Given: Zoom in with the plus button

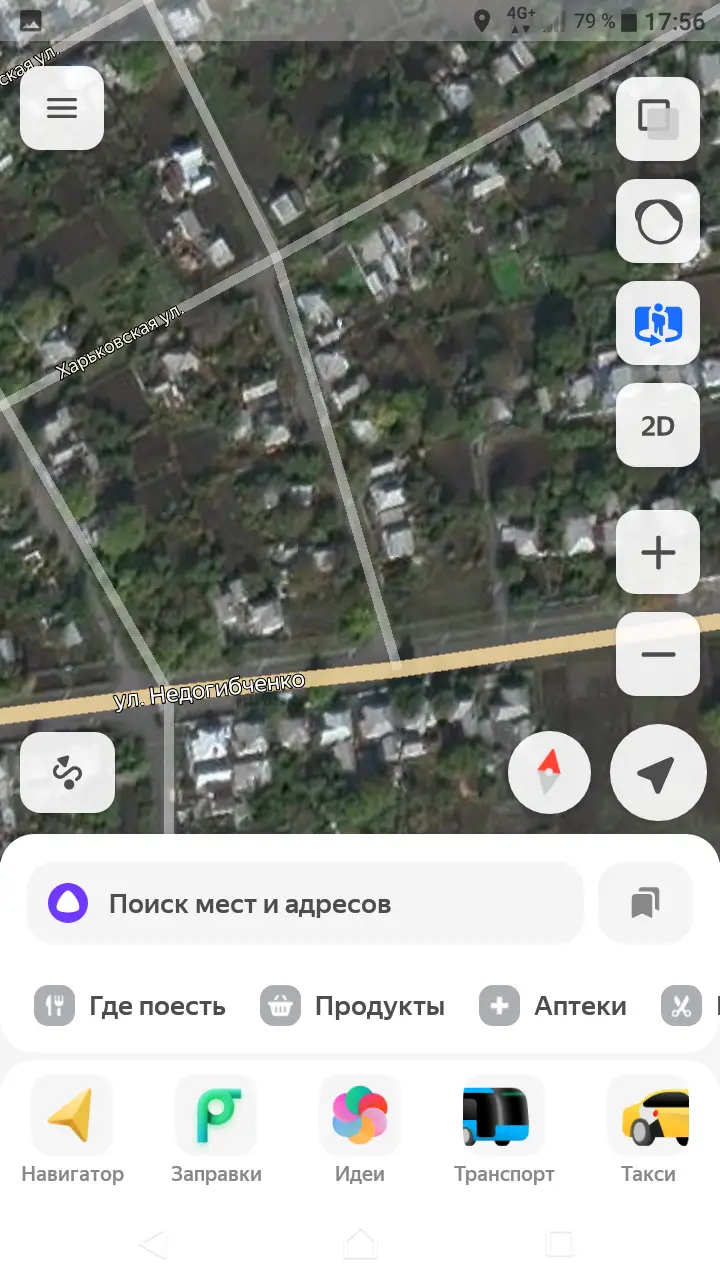Looking at the screenshot, I should click(657, 552).
